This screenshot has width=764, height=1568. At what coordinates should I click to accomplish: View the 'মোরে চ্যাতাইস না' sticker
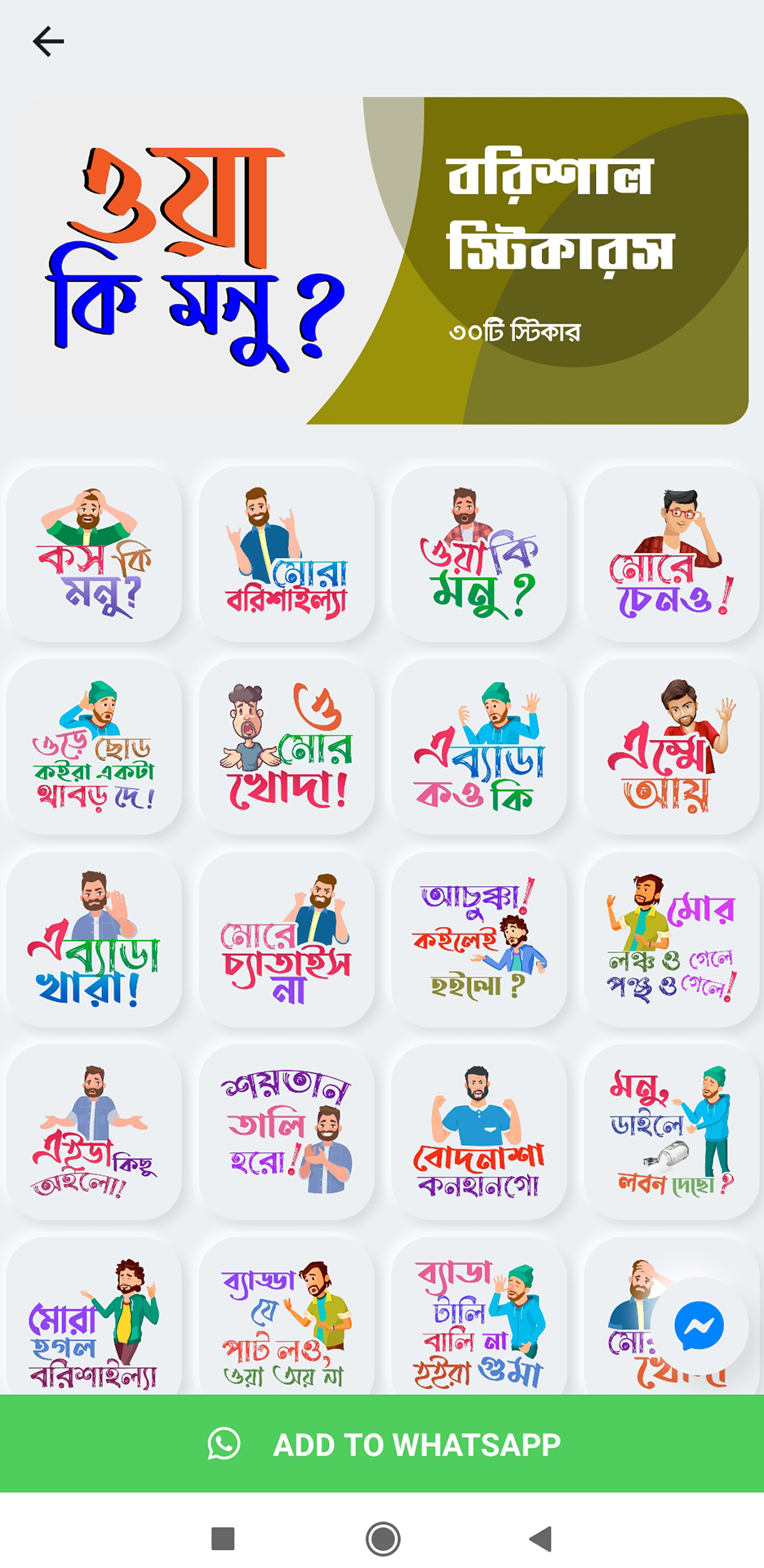pos(286,939)
